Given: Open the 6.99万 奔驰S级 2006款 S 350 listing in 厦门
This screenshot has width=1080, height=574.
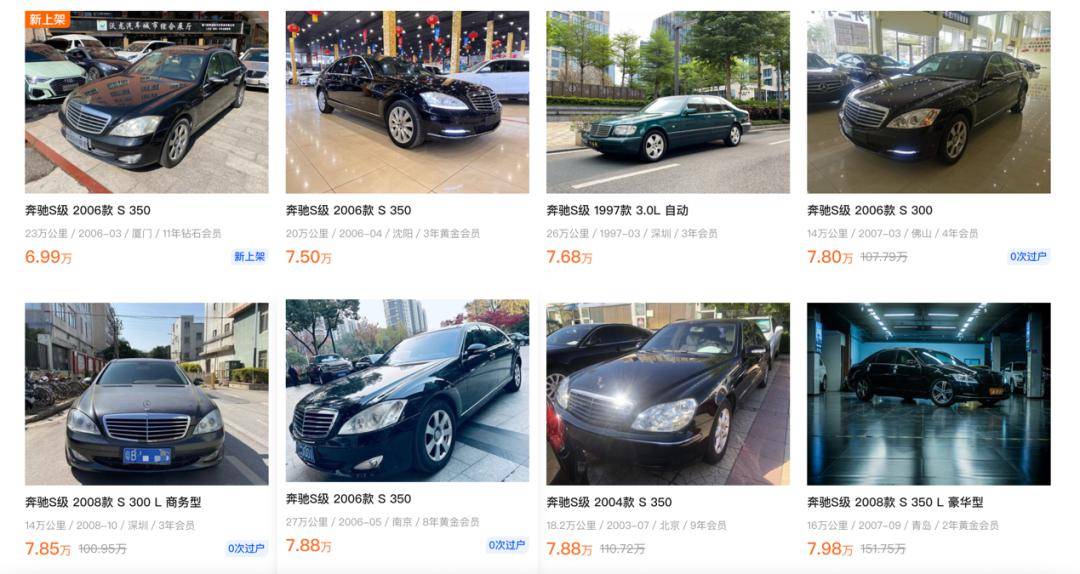Looking at the screenshot, I should pos(146,102).
